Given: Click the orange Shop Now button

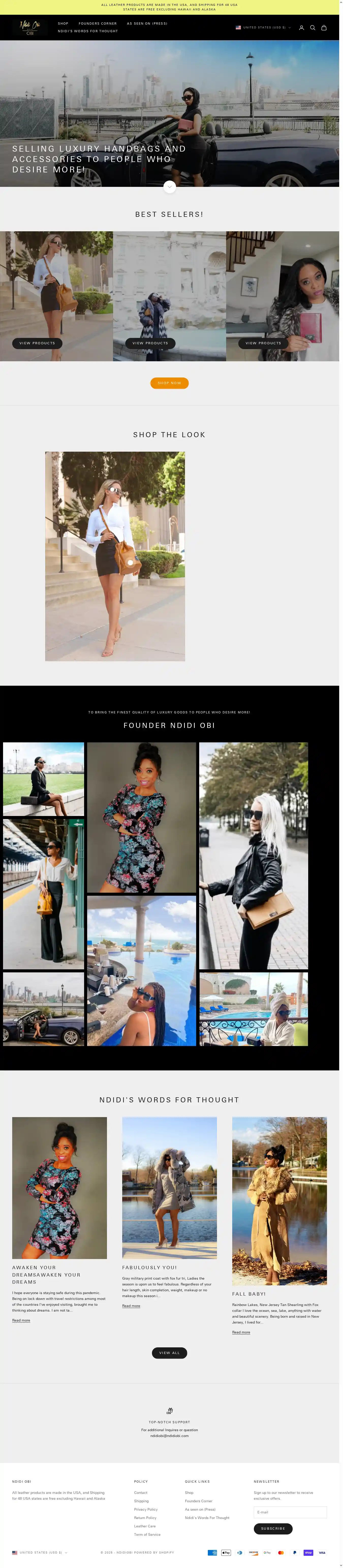Looking at the screenshot, I should [x=169, y=383].
